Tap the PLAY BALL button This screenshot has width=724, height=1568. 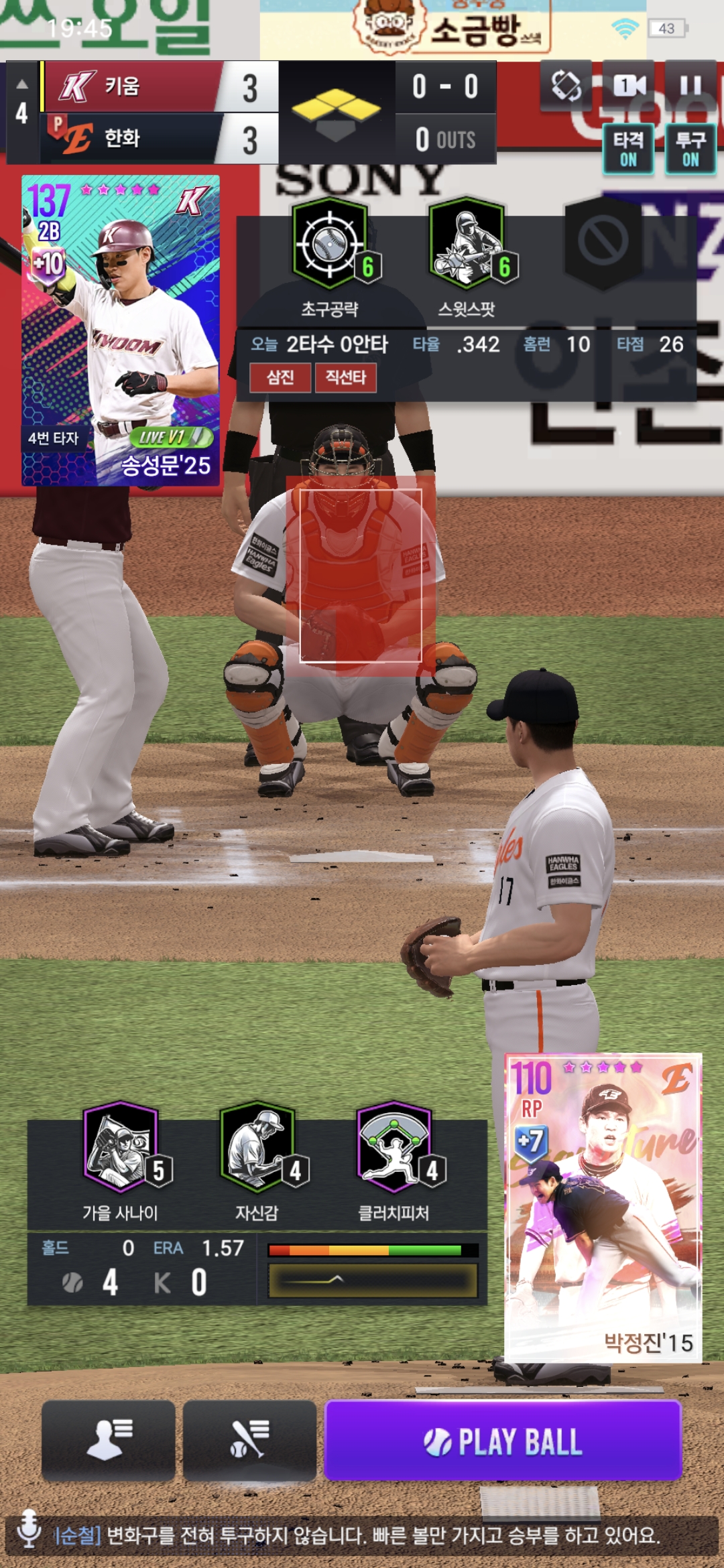[503, 1441]
